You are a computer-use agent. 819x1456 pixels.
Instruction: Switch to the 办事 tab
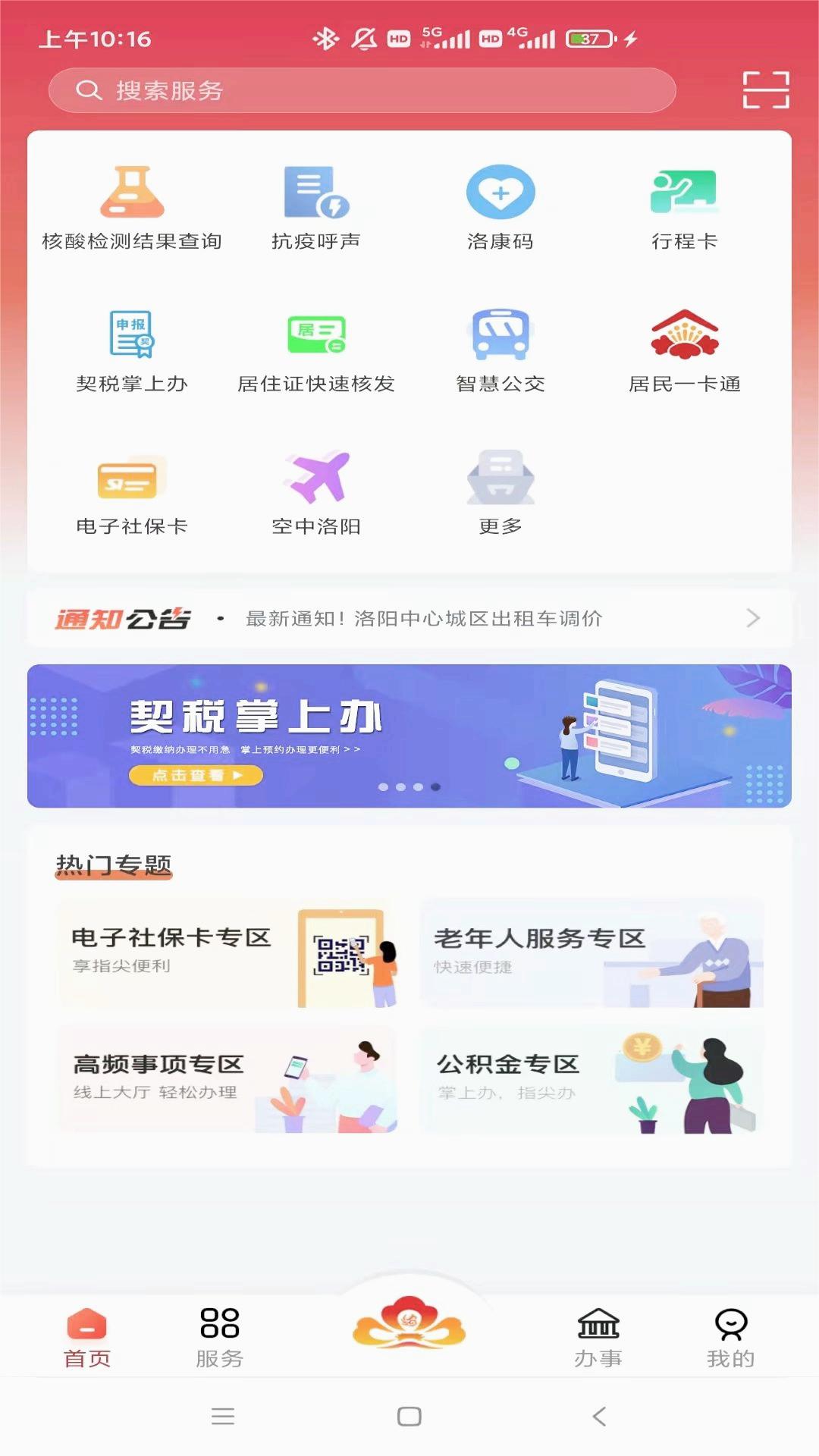598,1338
